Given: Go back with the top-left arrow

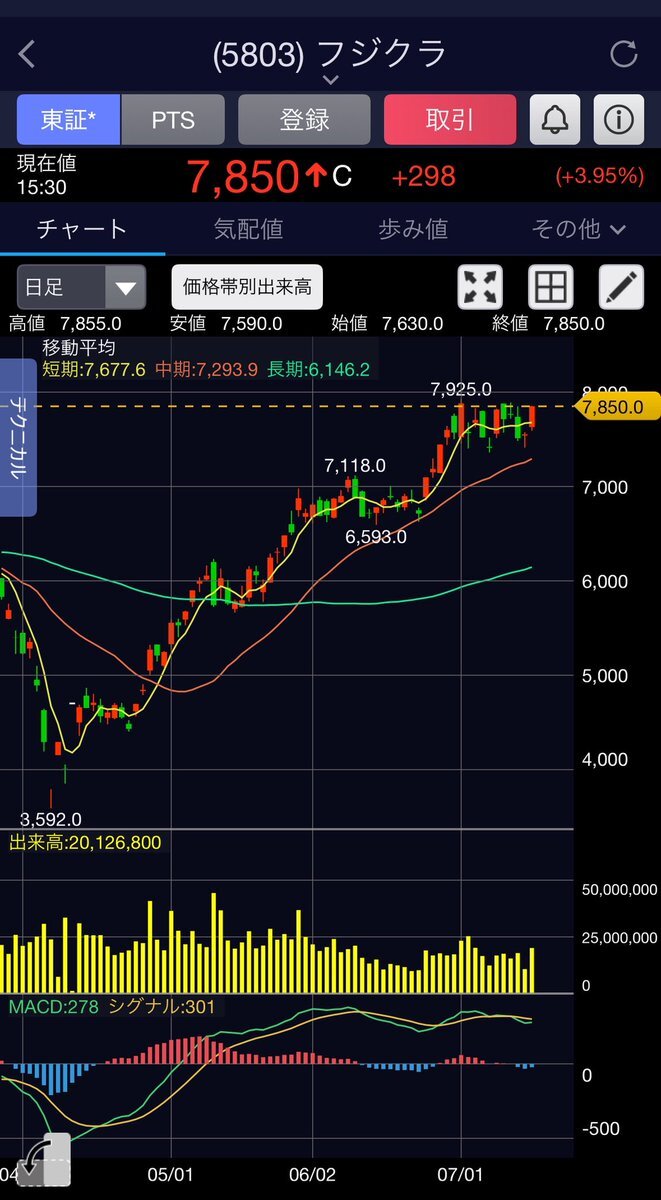Looking at the screenshot, I should click(27, 54).
